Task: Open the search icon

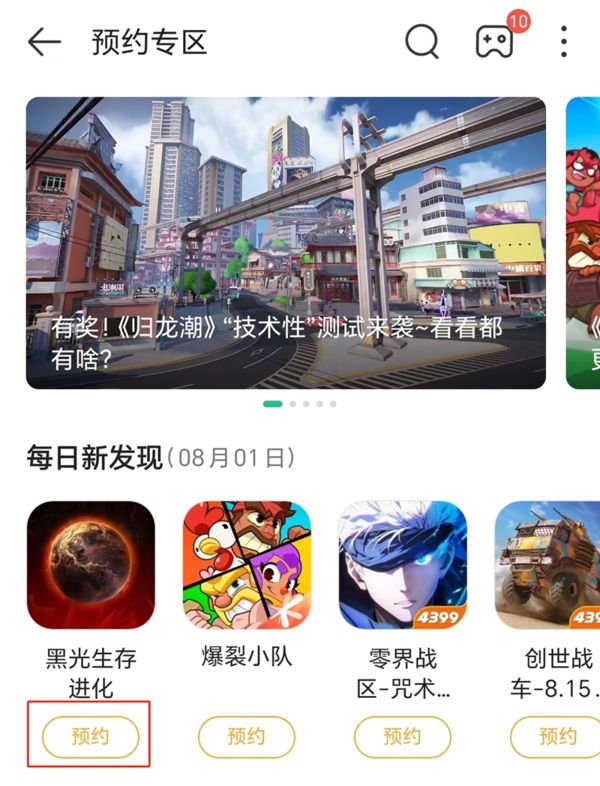Action: coord(422,42)
